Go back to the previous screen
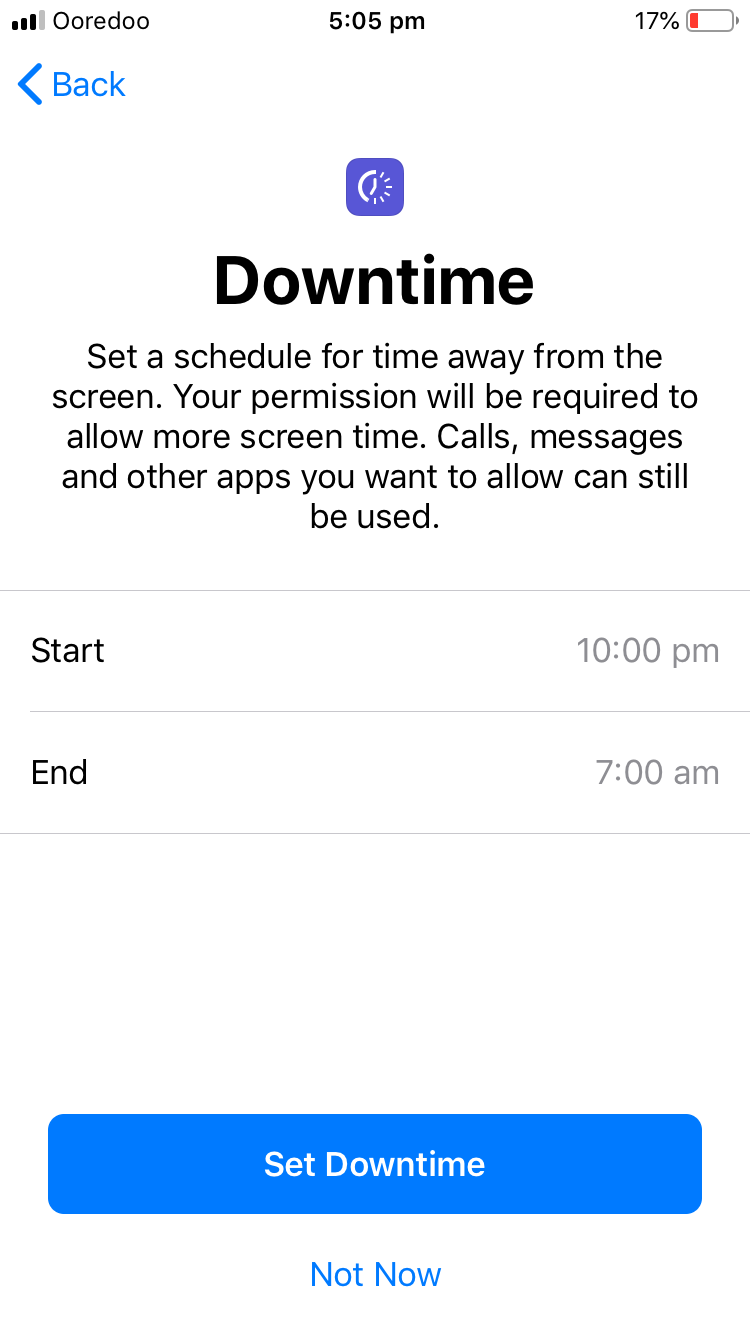The width and height of the screenshot is (750, 1334). (x=71, y=85)
